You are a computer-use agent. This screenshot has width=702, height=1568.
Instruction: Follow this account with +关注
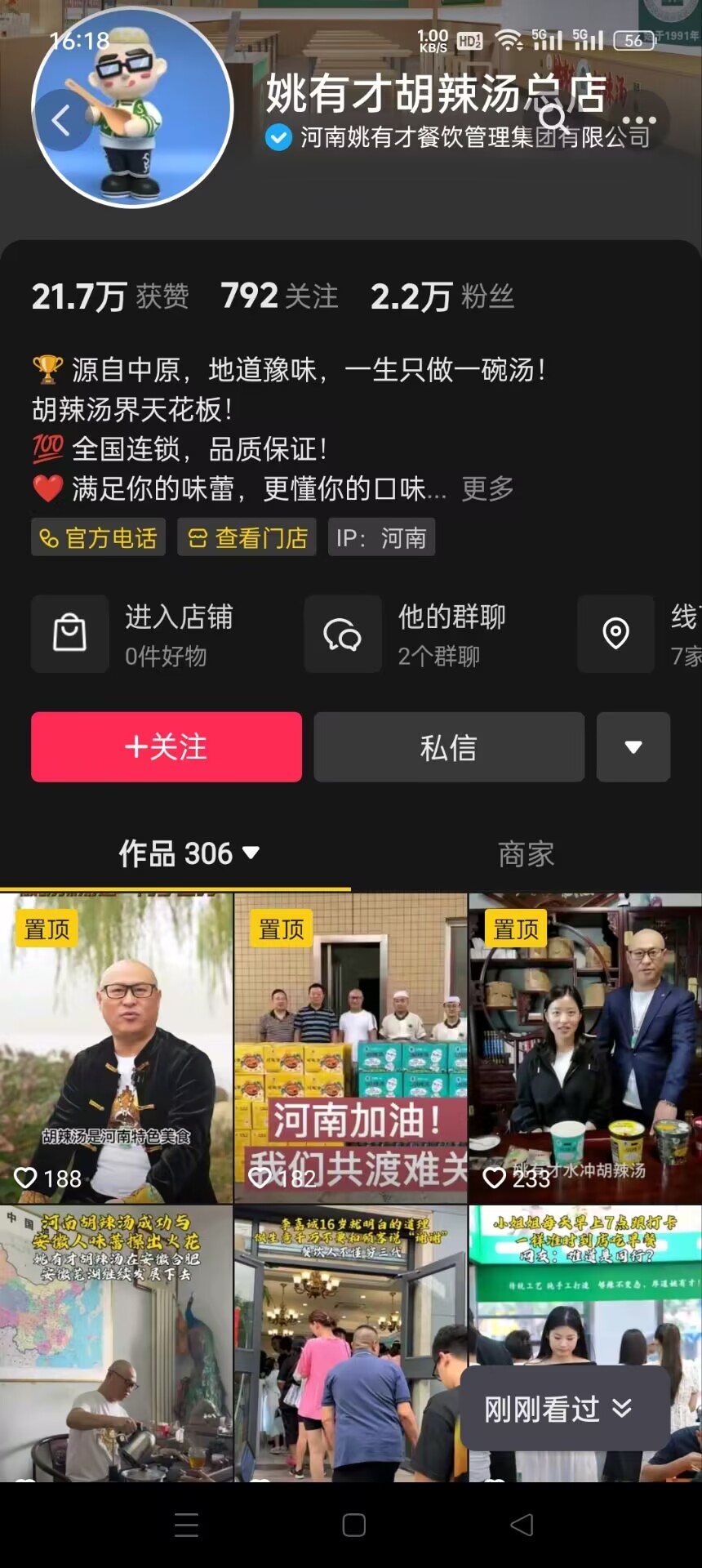pos(167,747)
